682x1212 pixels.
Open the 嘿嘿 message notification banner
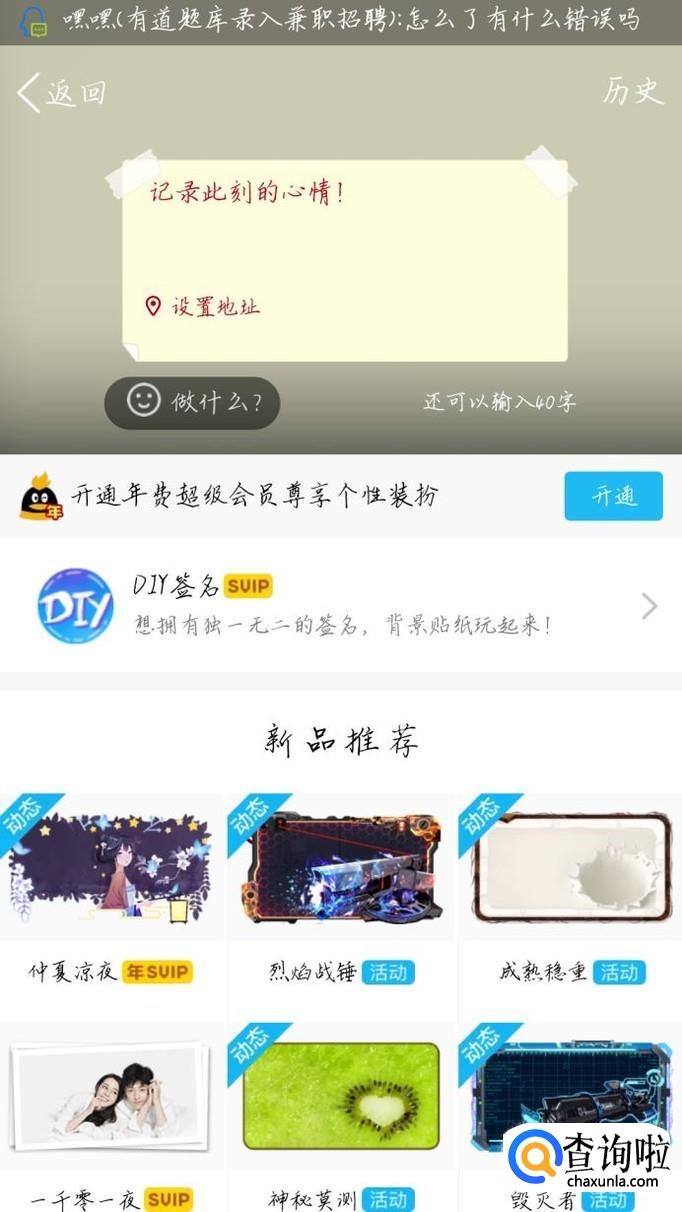pyautogui.click(x=341, y=20)
